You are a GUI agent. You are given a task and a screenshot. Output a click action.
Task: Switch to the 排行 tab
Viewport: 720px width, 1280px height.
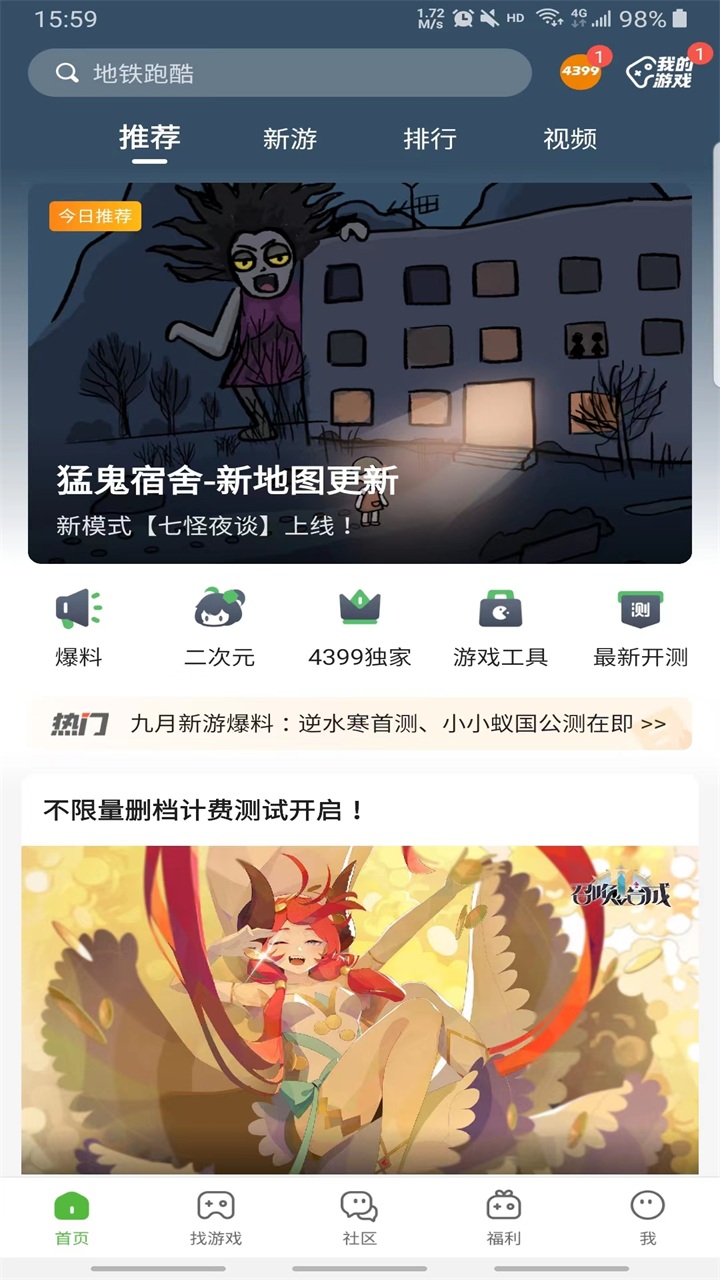pos(430,139)
